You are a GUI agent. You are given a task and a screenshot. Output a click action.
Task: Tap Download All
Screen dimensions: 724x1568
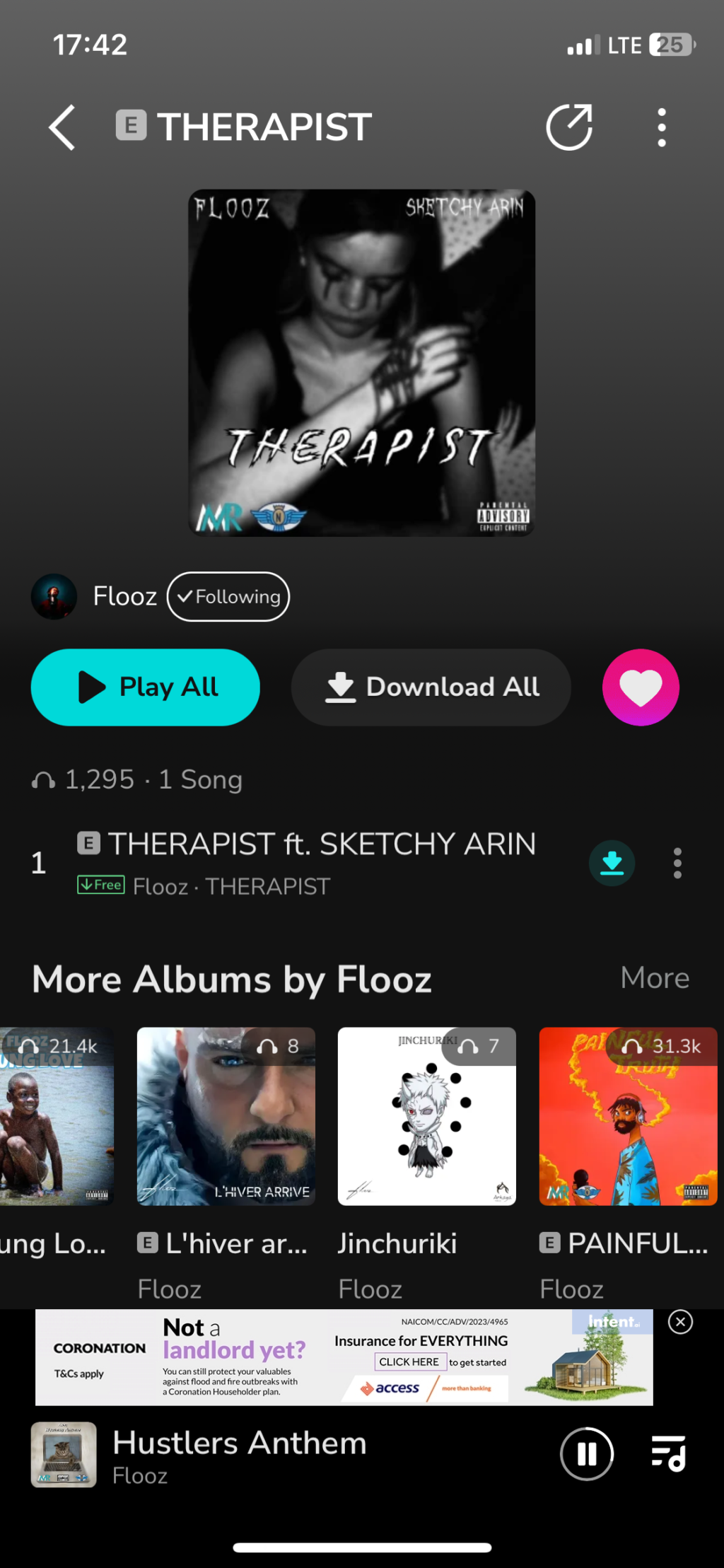click(x=431, y=687)
